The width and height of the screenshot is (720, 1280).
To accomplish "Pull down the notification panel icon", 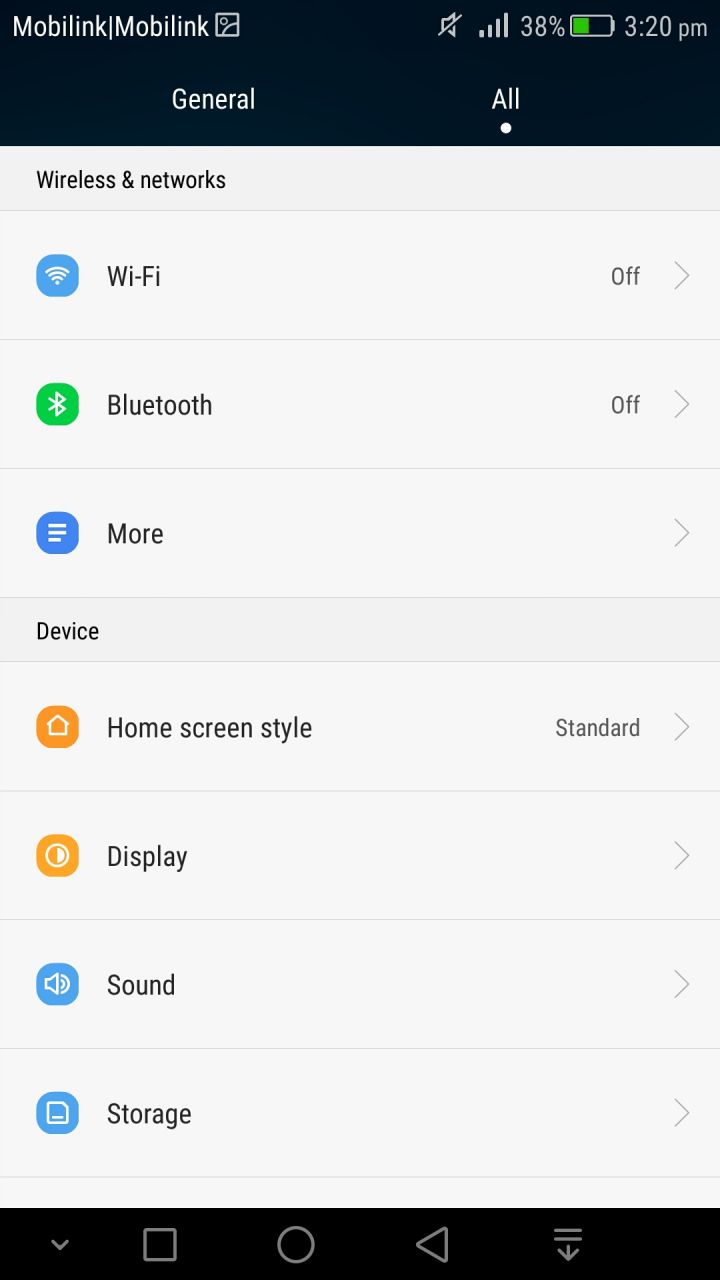I will coord(568,1244).
